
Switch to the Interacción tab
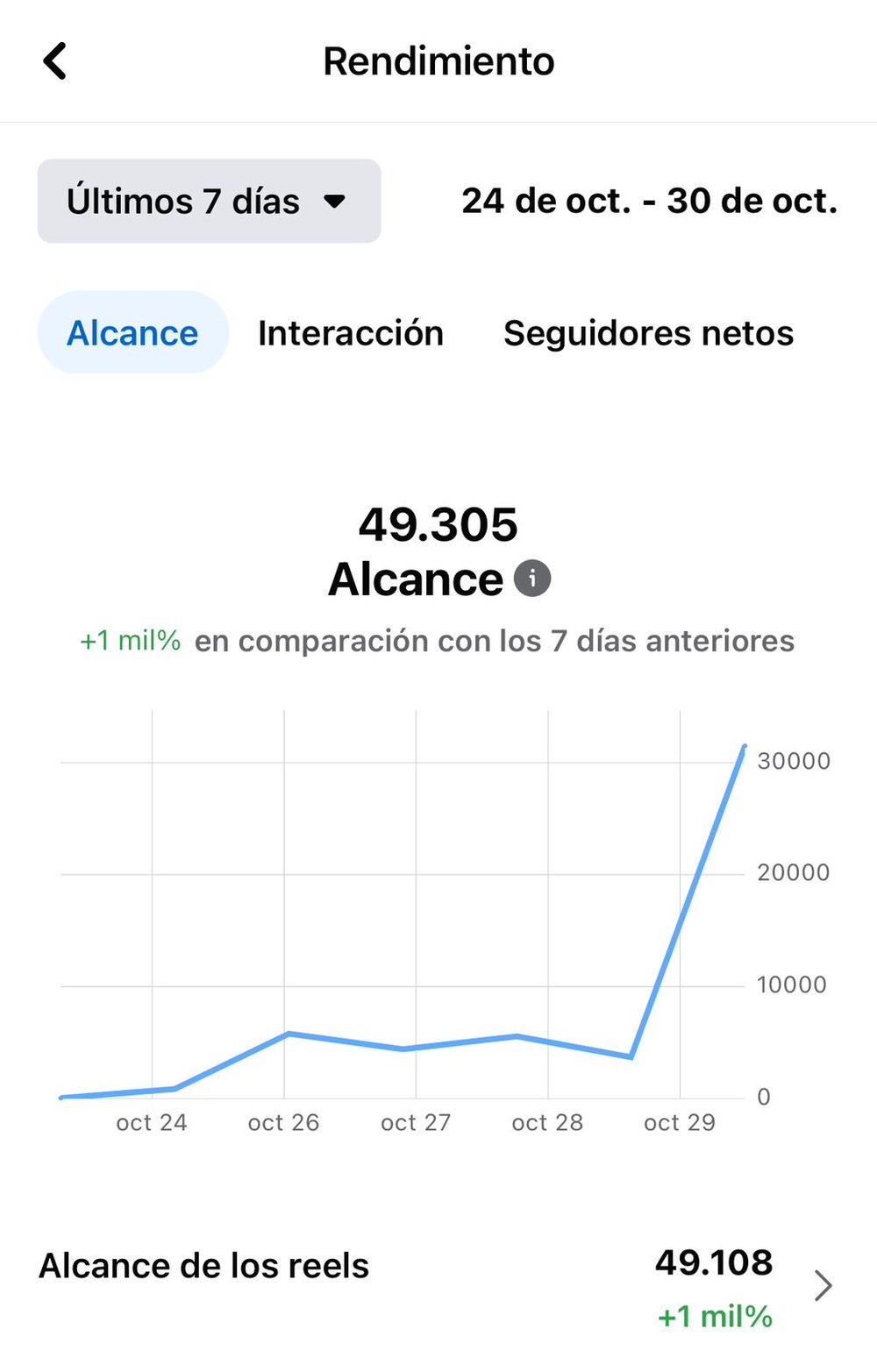tap(350, 333)
